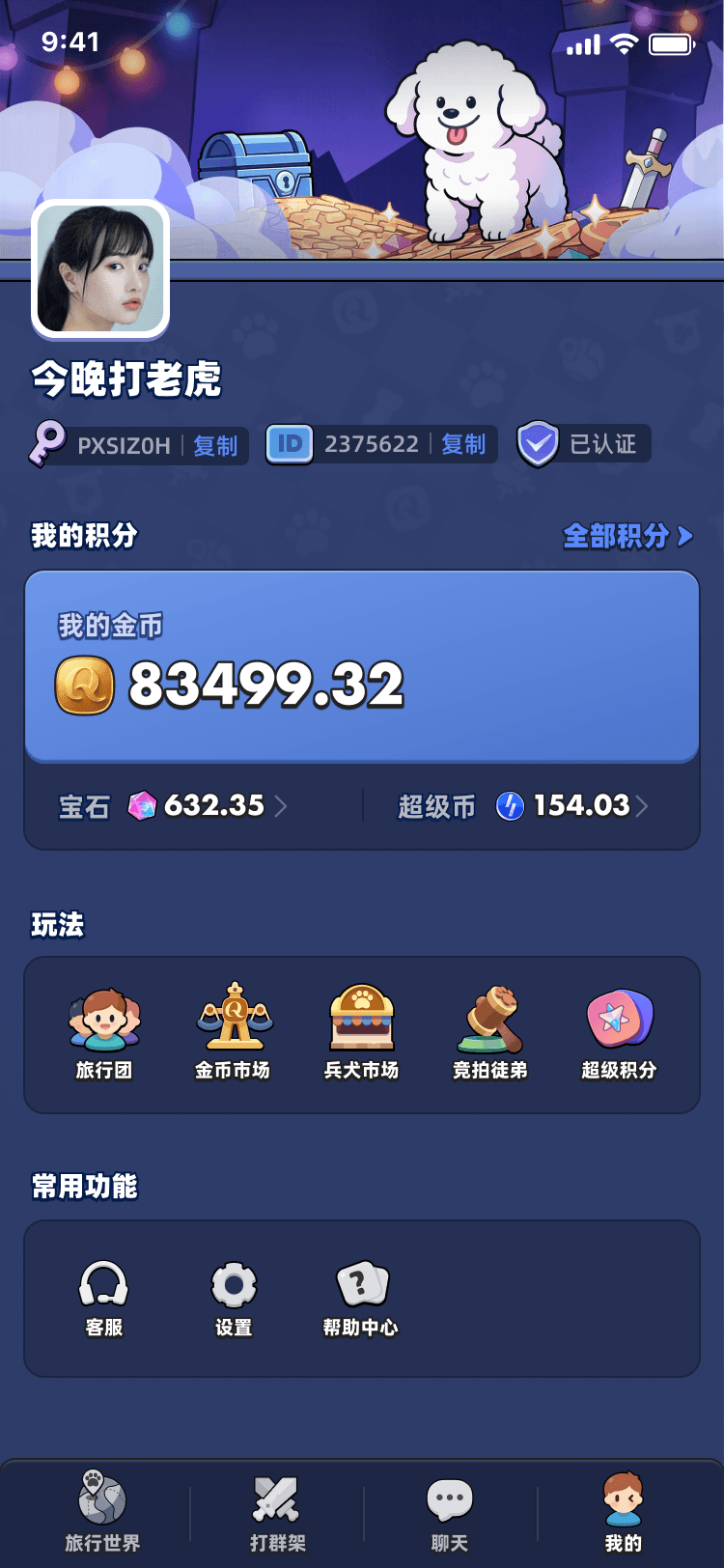Open 超级币 super coin balance
Image resolution: width=724 pixels, height=1568 pixels.
(x=523, y=805)
